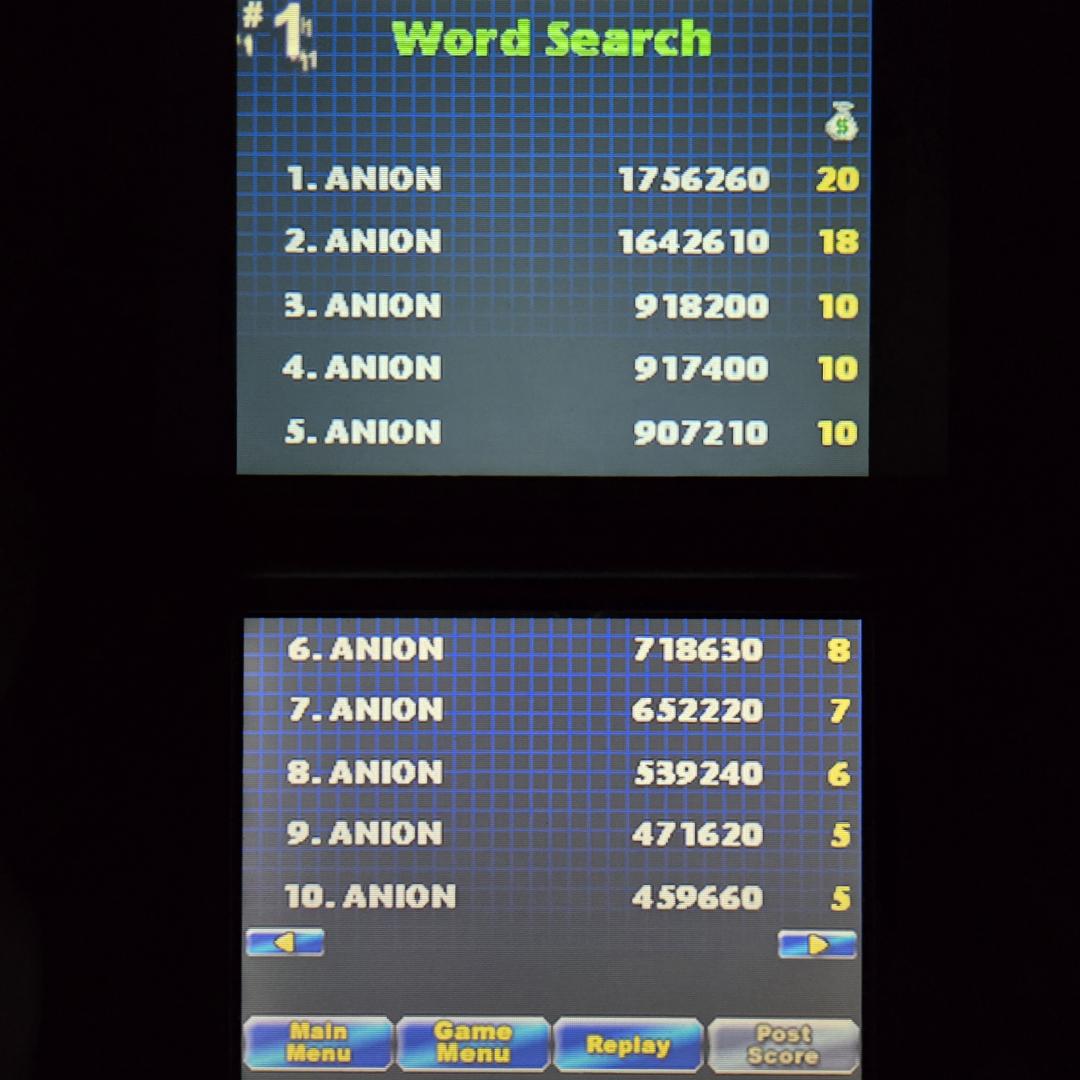Open the Game Menu
The image size is (1080, 1080).
click(473, 1043)
